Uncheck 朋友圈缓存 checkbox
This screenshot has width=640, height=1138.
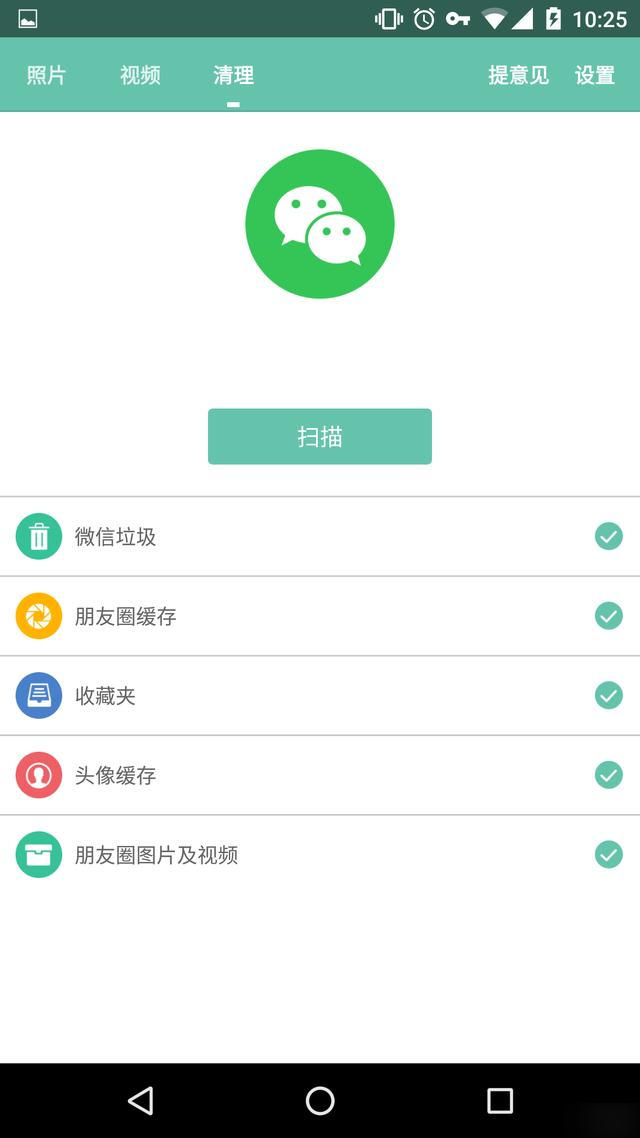609,615
